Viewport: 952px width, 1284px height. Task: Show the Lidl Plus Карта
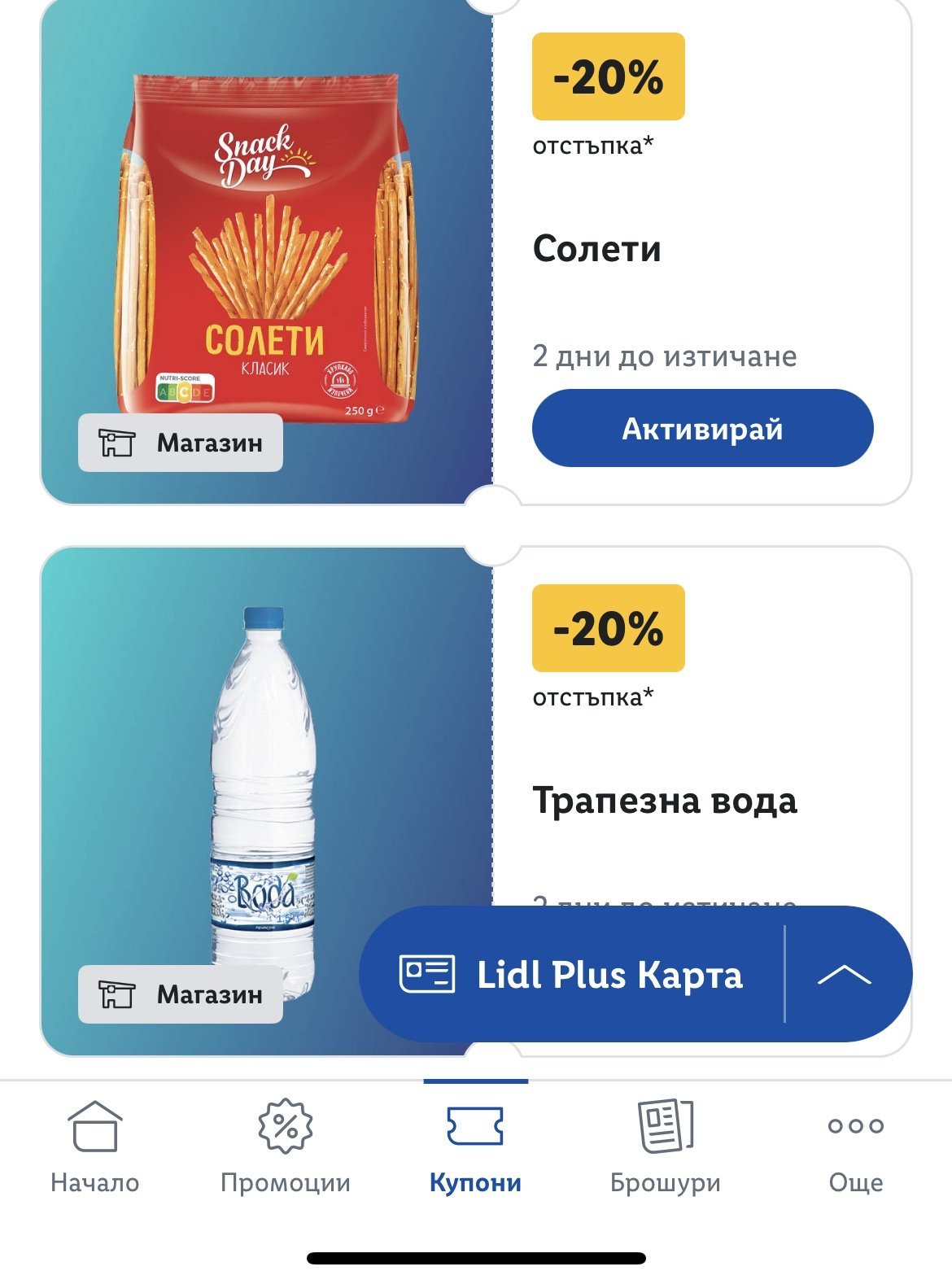(x=571, y=974)
